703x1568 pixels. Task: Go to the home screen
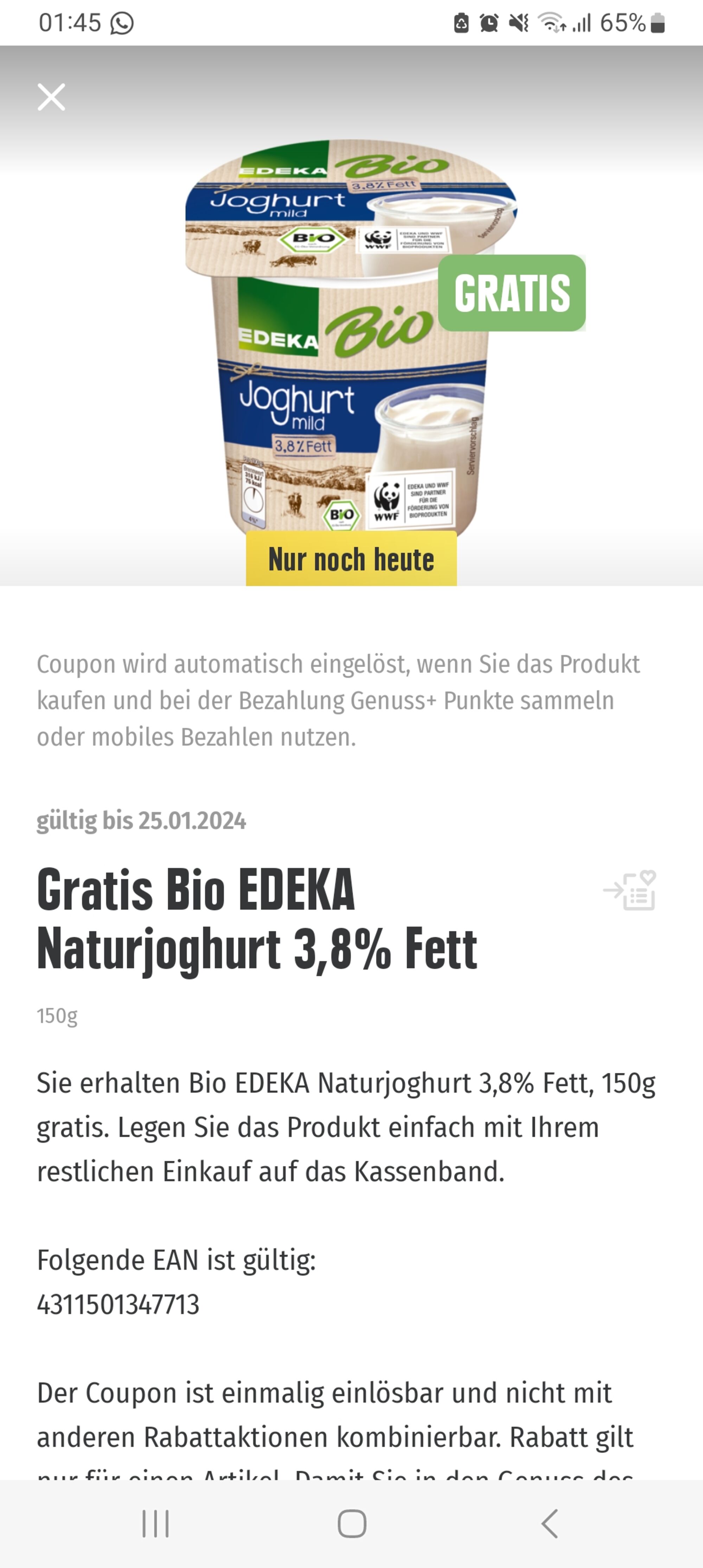point(352,1524)
